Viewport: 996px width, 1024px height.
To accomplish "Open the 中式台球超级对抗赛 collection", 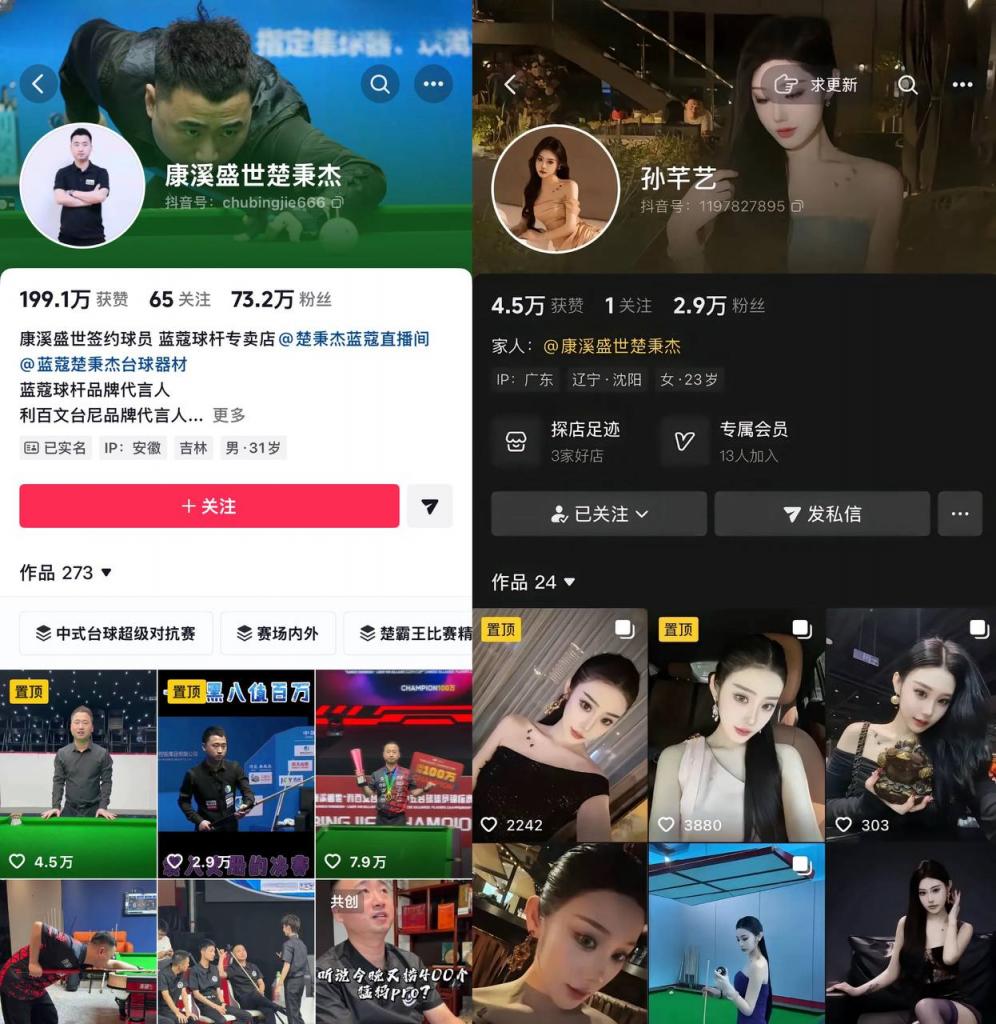I will pyautogui.click(x=116, y=633).
